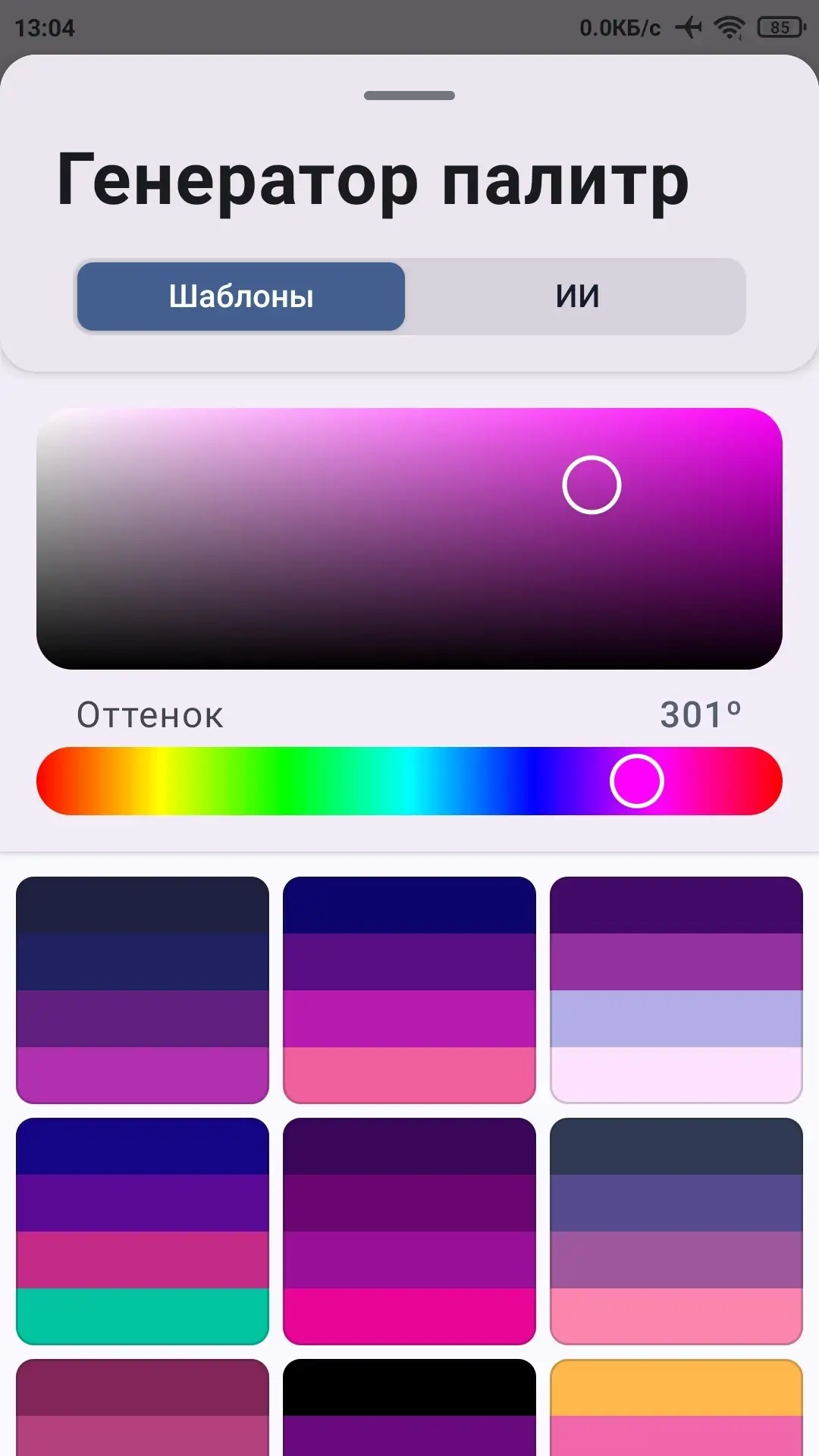
Task: Pick a shade in the saturation color field
Action: pyautogui.click(x=409, y=538)
